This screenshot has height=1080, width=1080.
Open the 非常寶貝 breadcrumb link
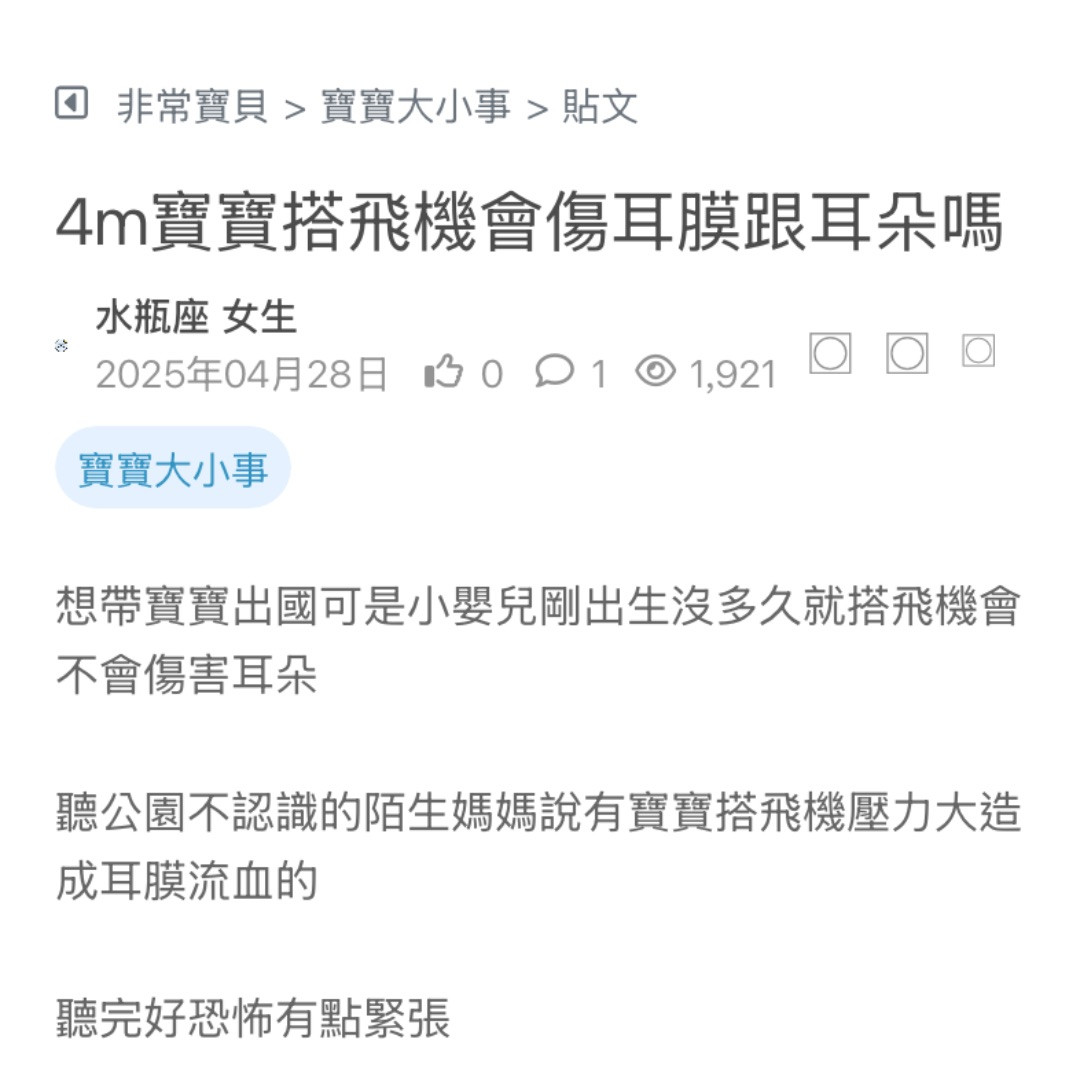192,106
